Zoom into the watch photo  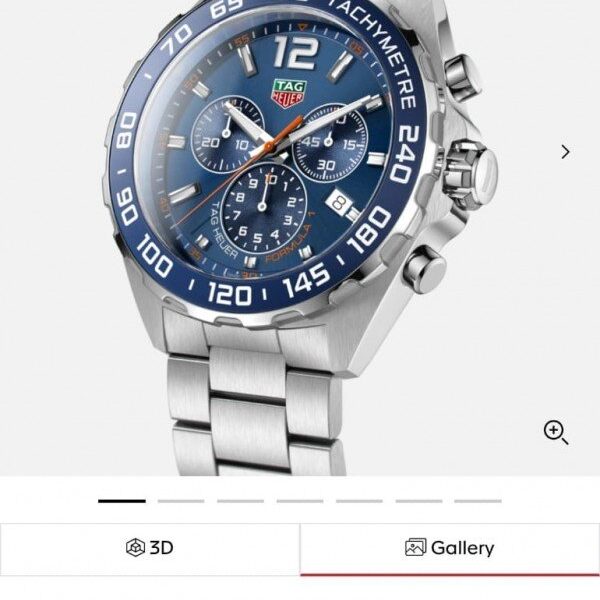coord(556,432)
